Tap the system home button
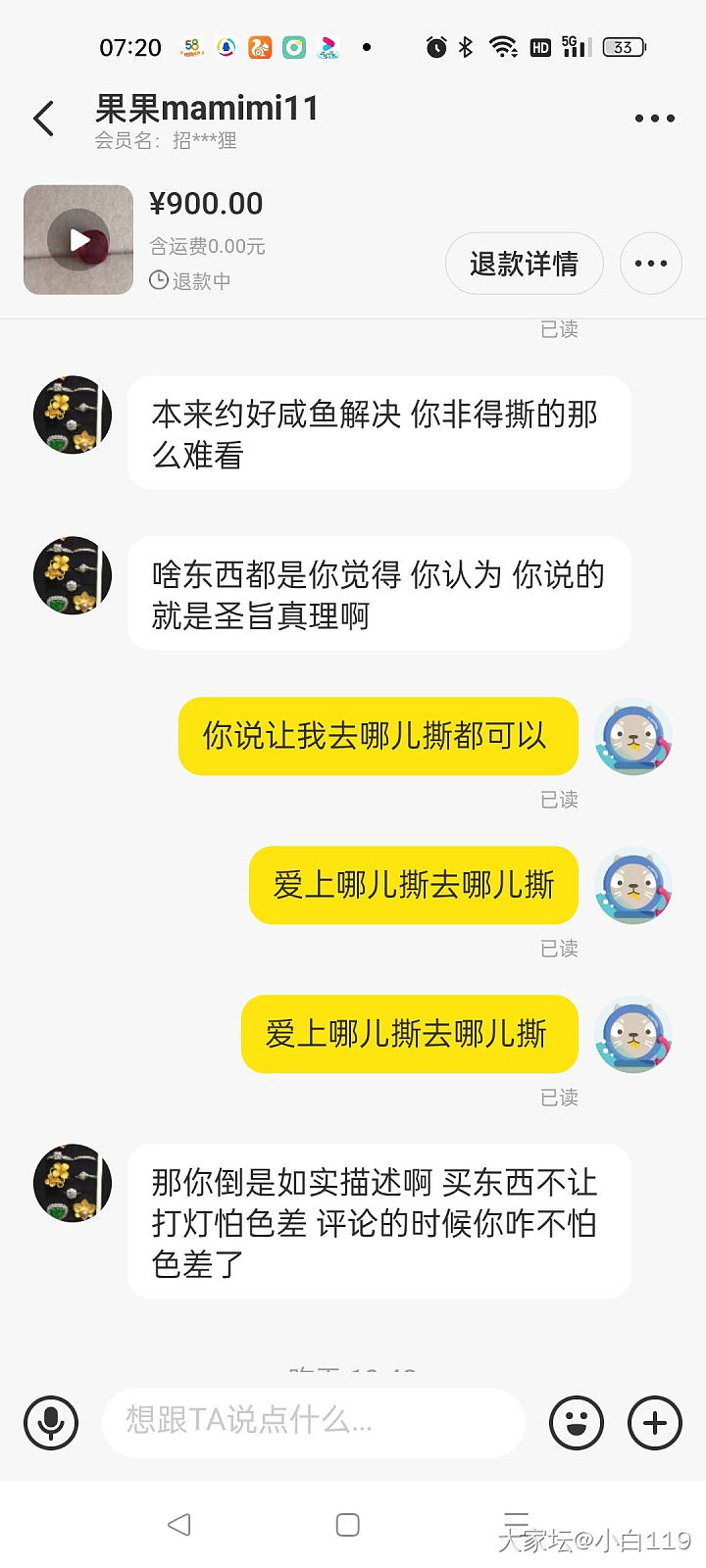 (x=348, y=1525)
